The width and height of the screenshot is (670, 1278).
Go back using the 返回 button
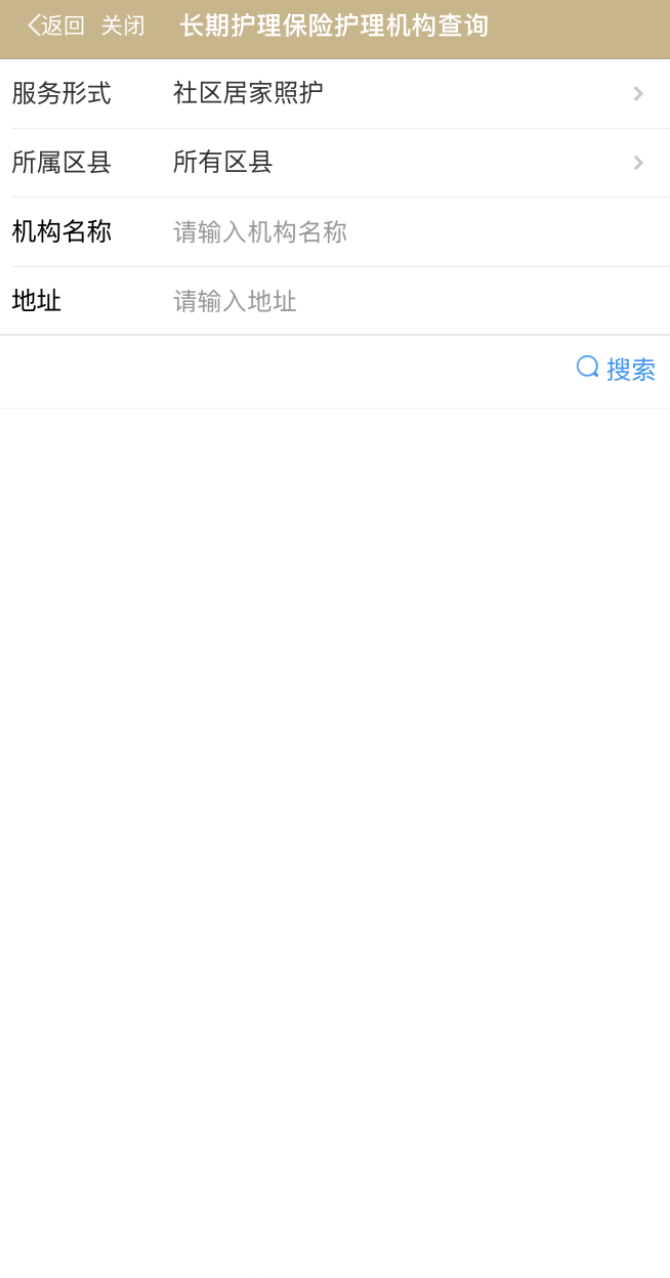click(x=56, y=26)
